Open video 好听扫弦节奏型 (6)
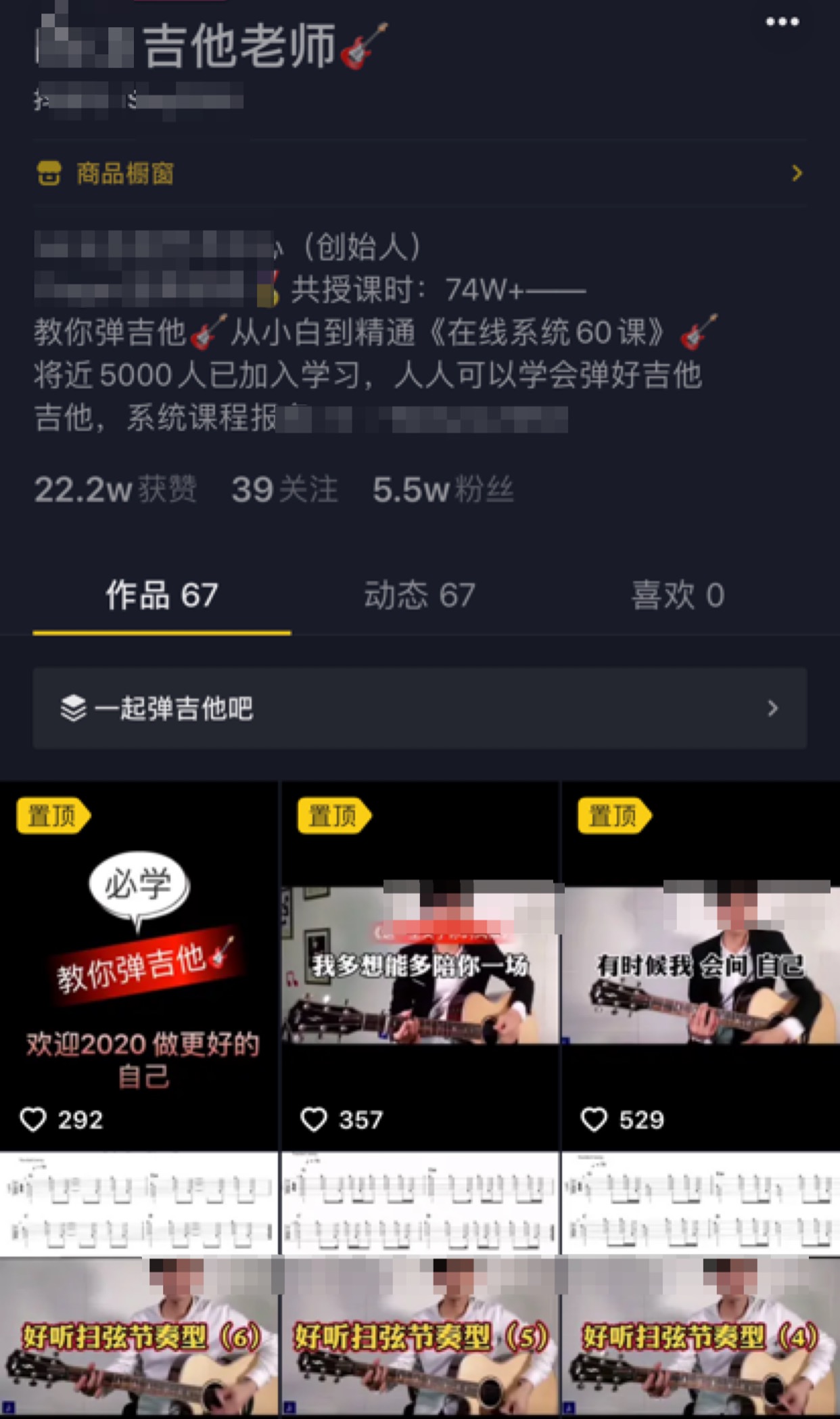The width and height of the screenshot is (840, 1419). coord(139,1286)
